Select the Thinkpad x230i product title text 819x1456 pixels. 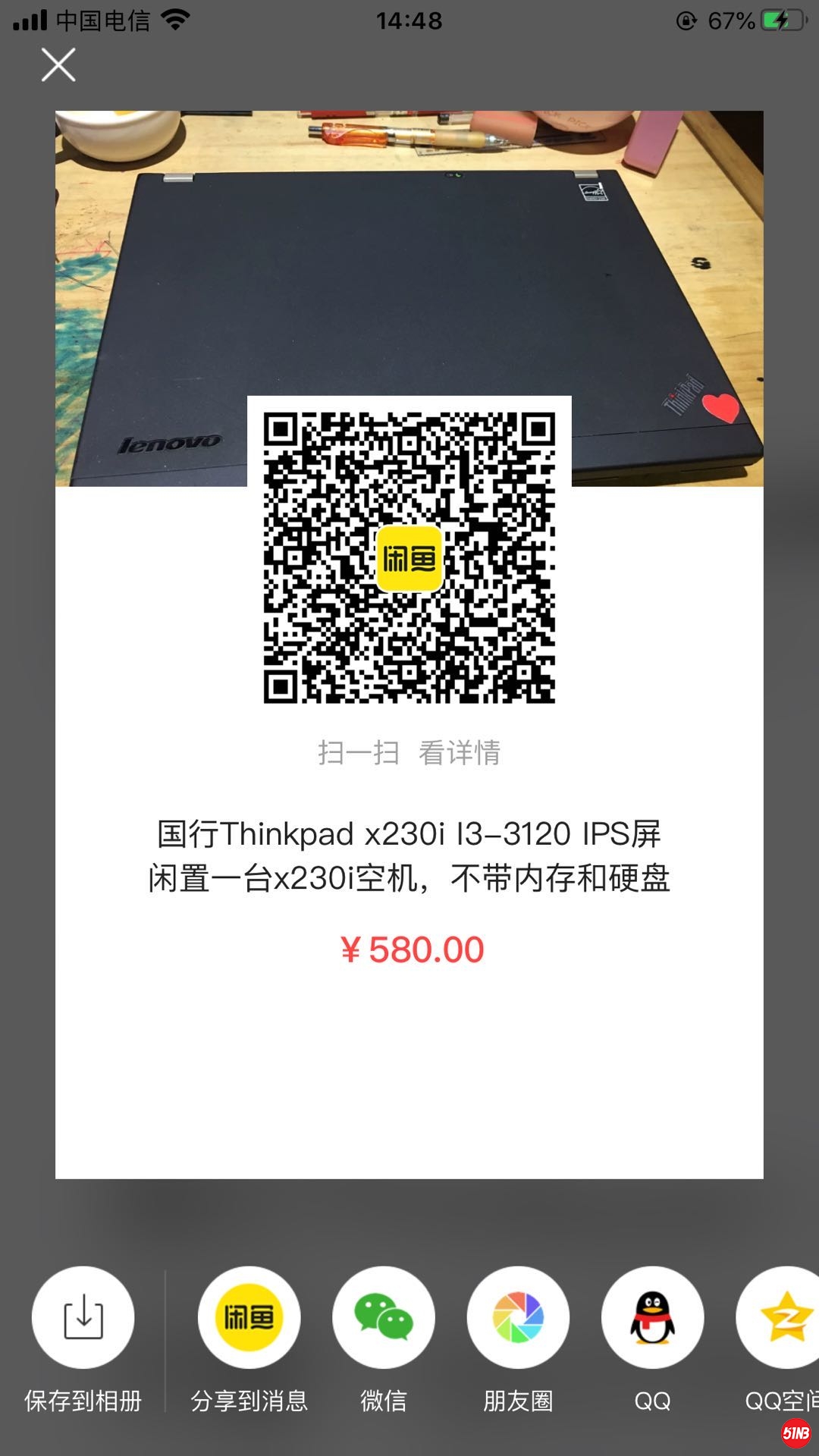(409, 833)
